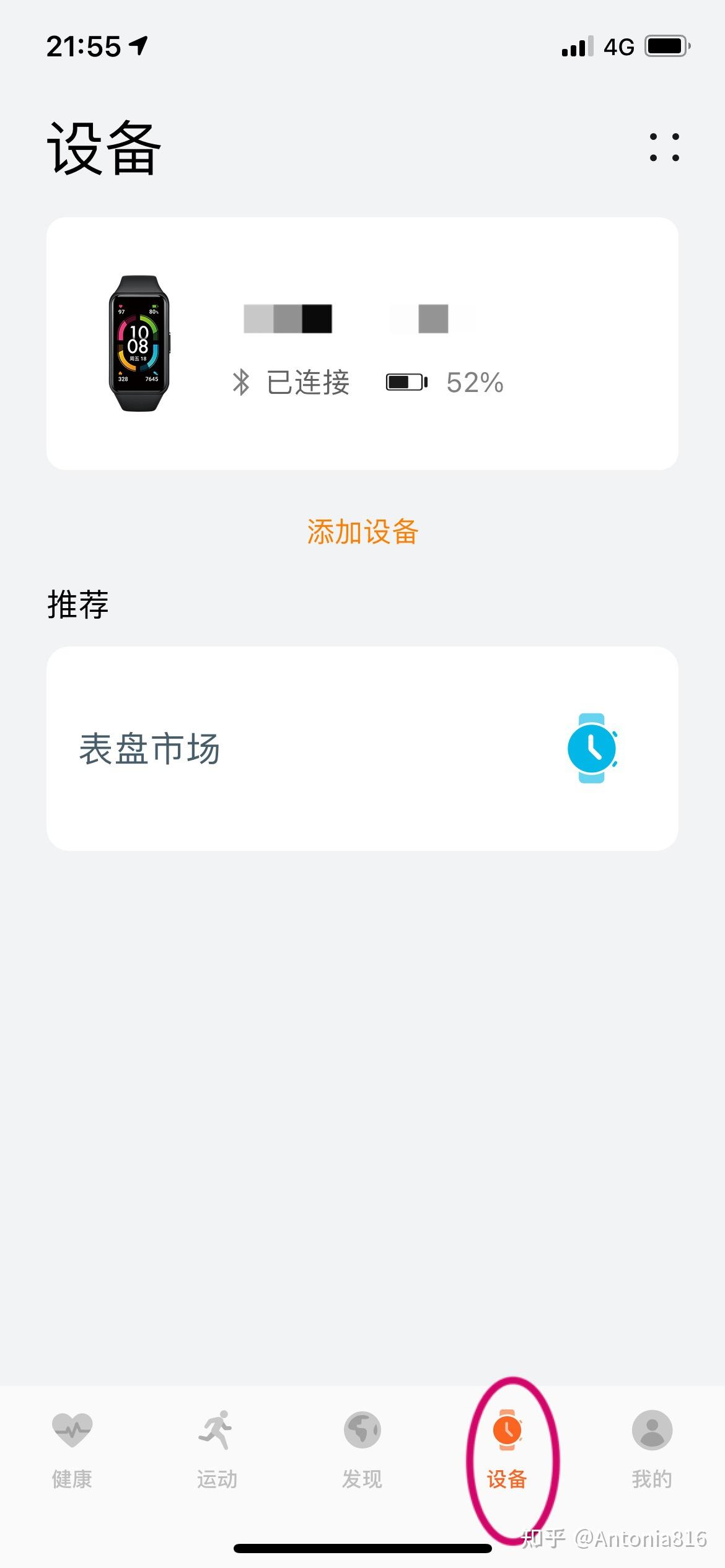Tap 添加设备 to add a device

pyautogui.click(x=362, y=532)
